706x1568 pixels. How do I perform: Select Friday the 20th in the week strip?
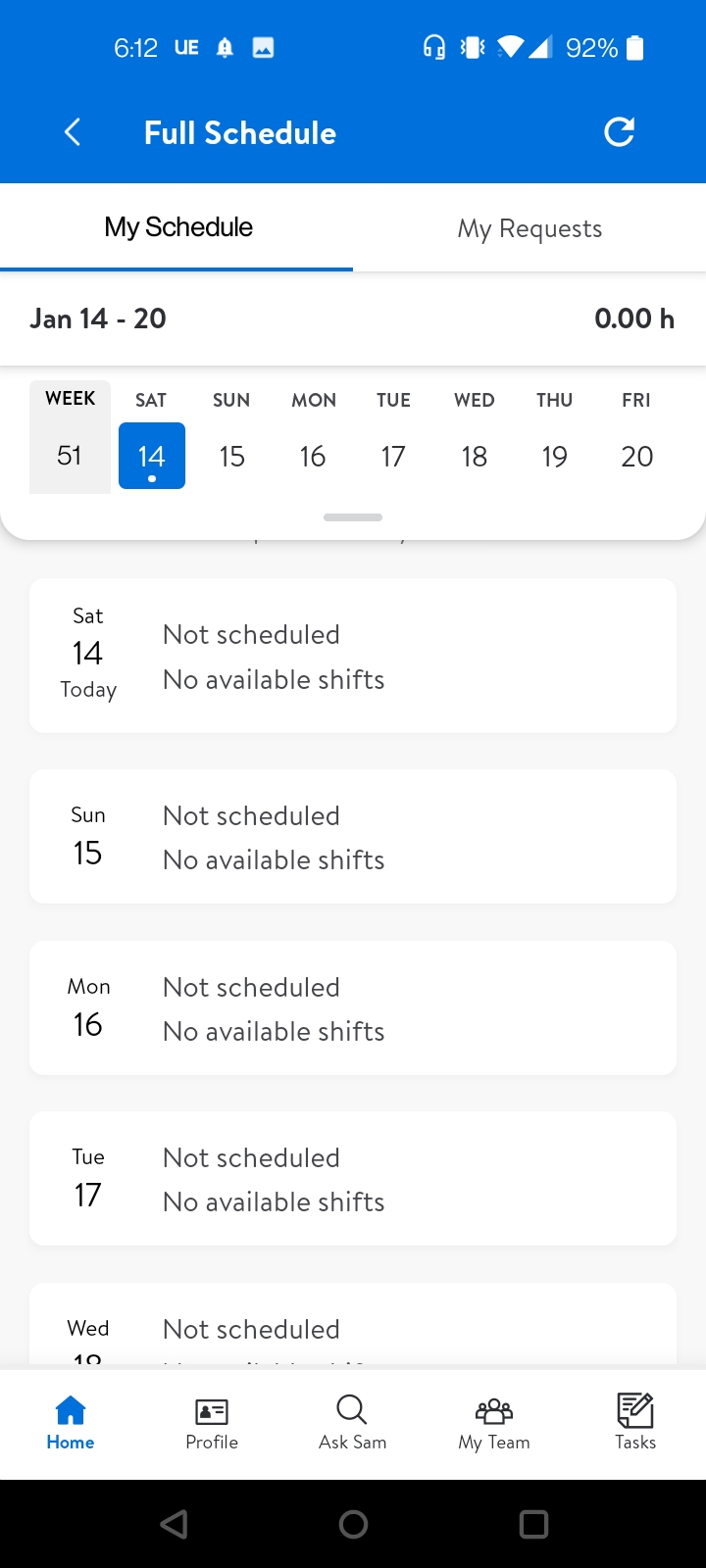[636, 455]
